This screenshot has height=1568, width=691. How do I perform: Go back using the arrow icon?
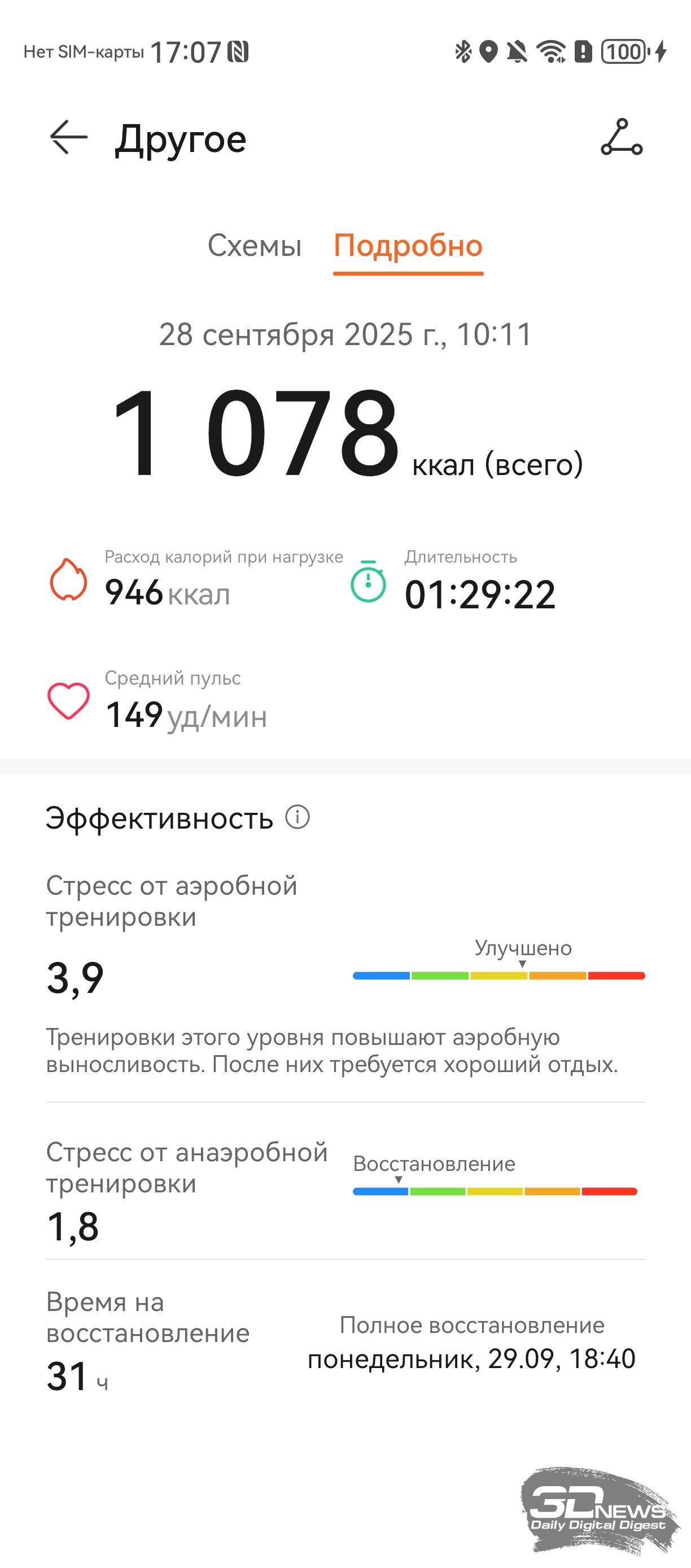click(69, 138)
